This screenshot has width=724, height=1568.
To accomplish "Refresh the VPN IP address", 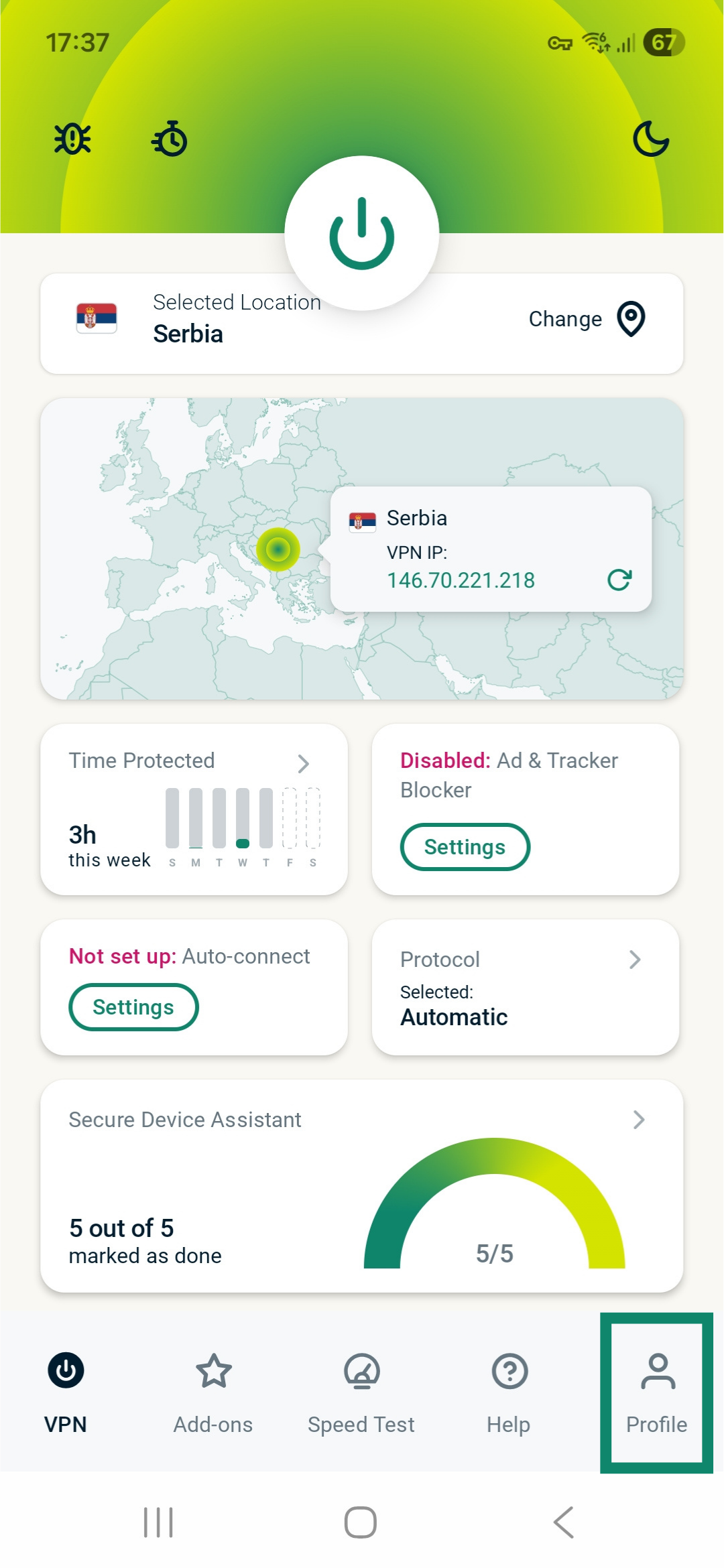I will [619, 580].
